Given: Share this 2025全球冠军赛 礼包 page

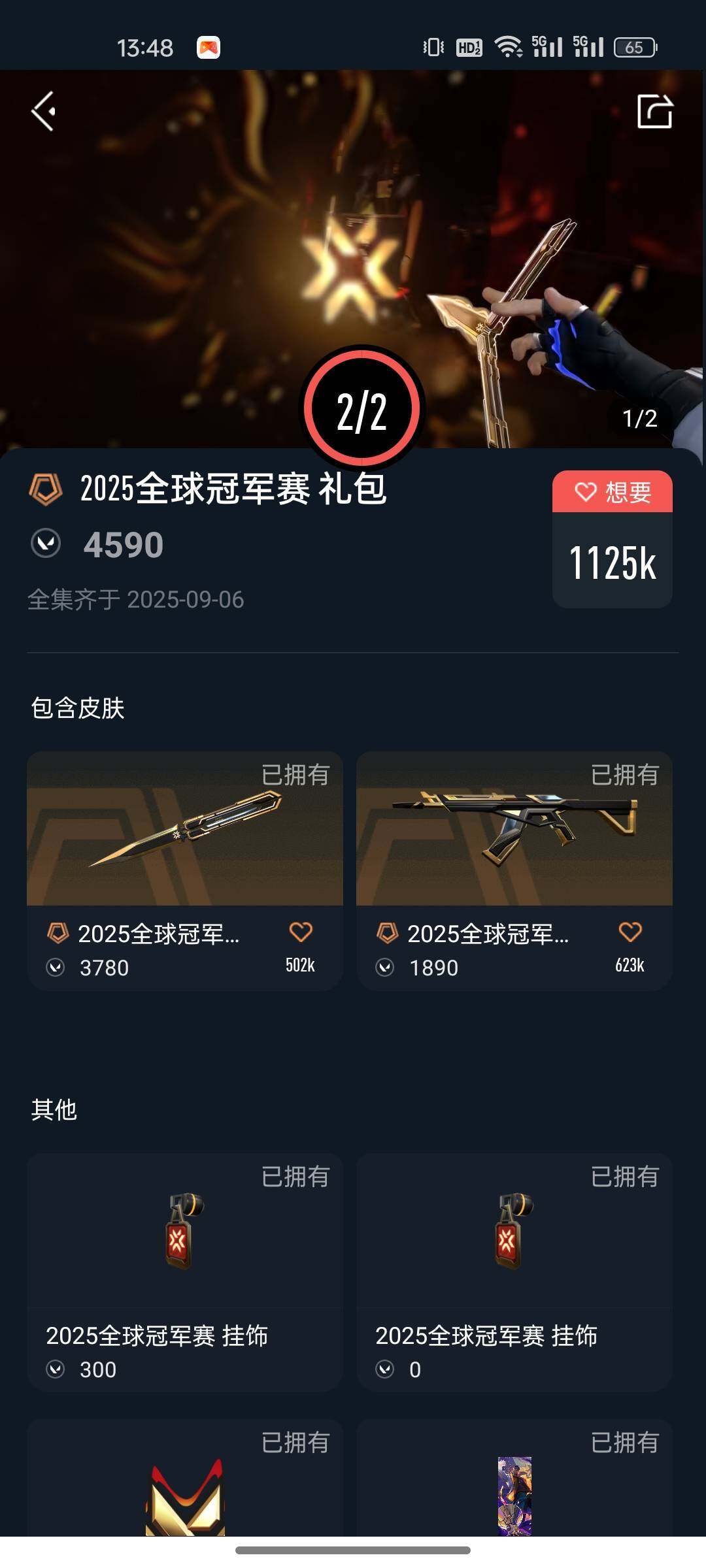Looking at the screenshot, I should (x=654, y=112).
